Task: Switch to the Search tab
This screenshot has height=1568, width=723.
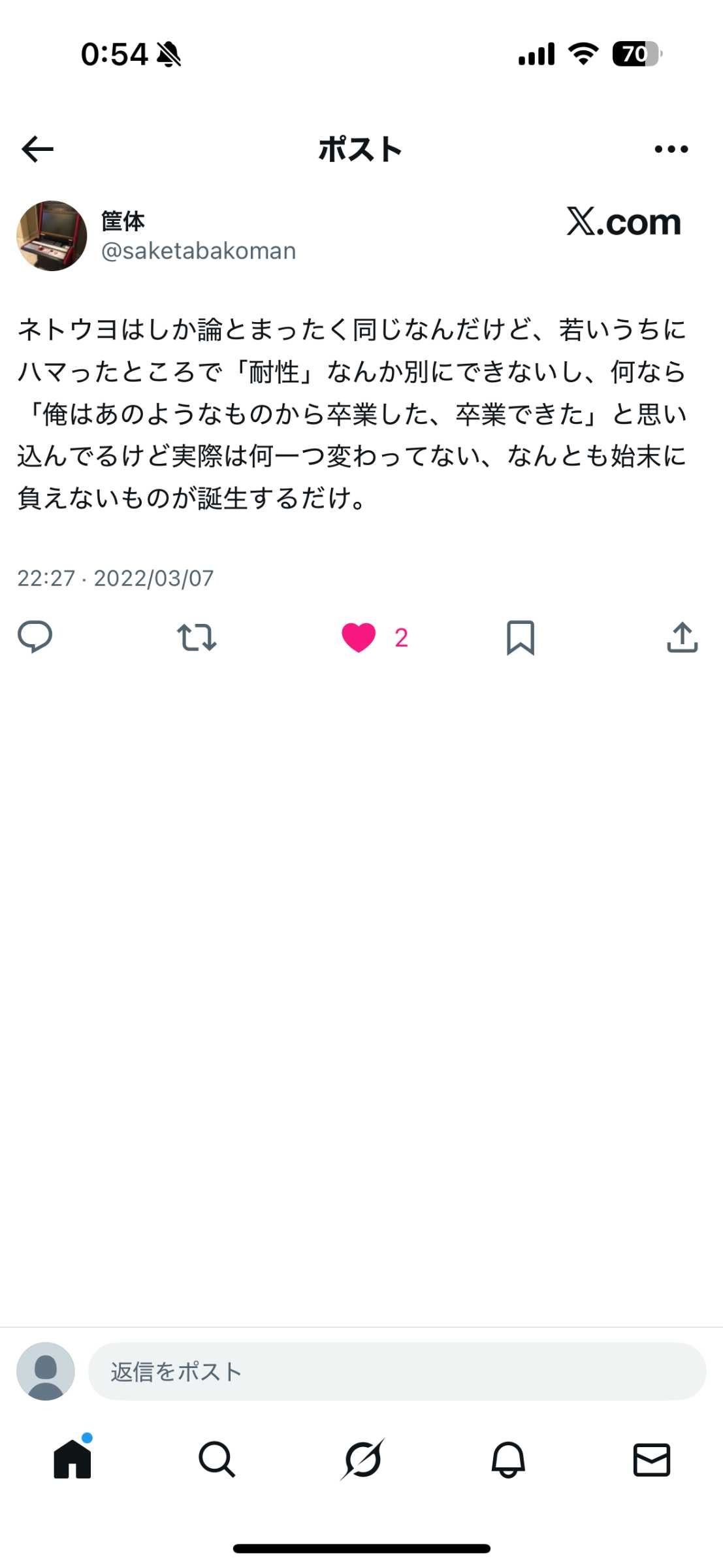Action: pos(217,1459)
